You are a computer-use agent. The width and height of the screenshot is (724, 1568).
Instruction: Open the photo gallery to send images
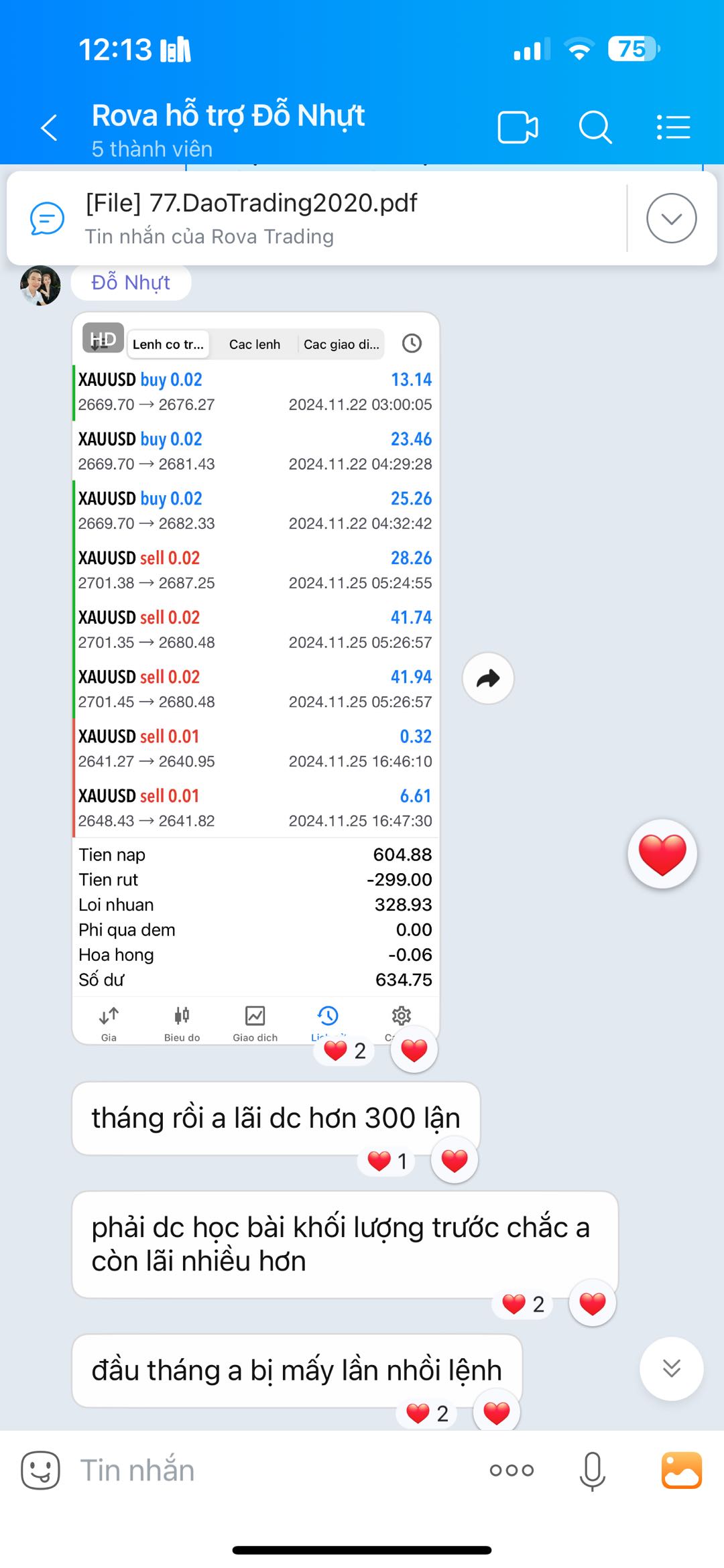coord(681,1470)
